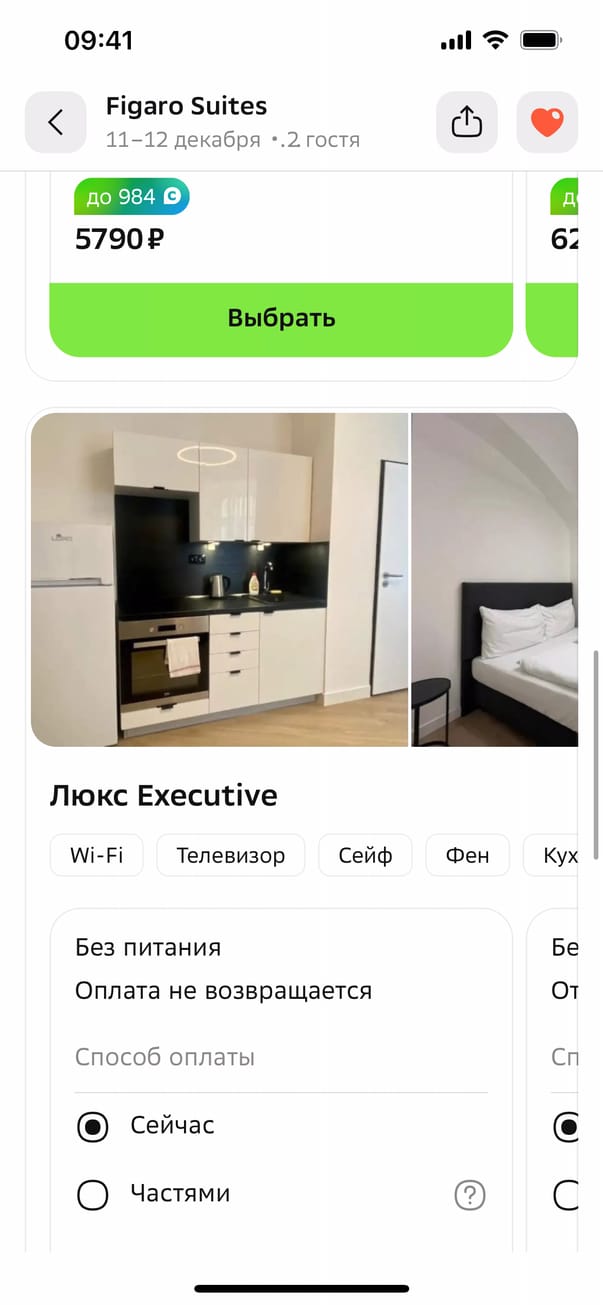Open the dates and guests selector
Image resolution: width=603 pixels, height=1305 pixels.
pyautogui.click(x=233, y=140)
